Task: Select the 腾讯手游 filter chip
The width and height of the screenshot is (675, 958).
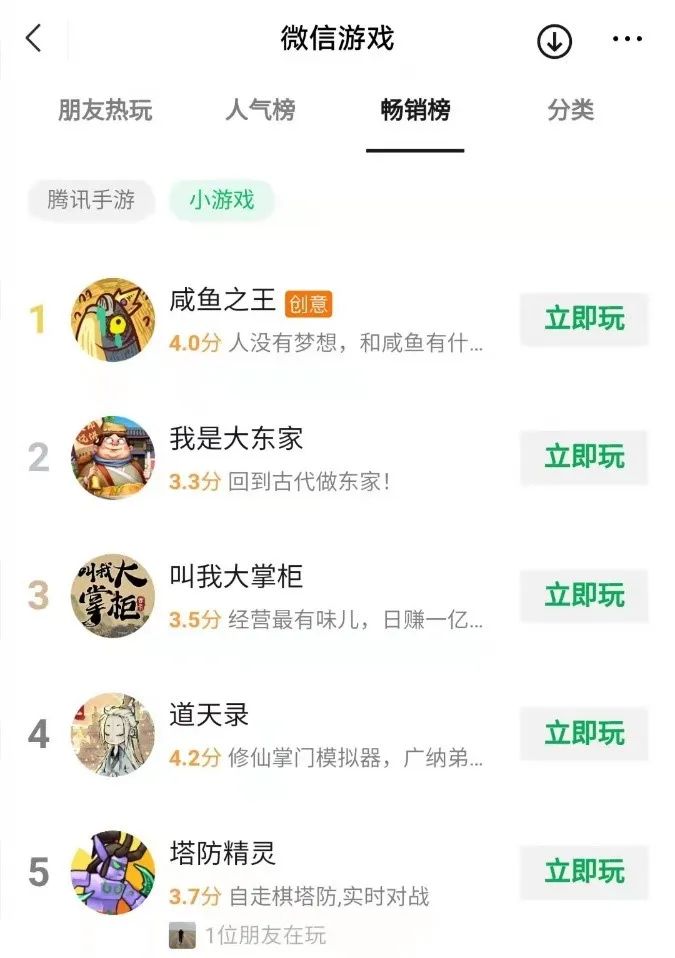Action: tap(91, 200)
